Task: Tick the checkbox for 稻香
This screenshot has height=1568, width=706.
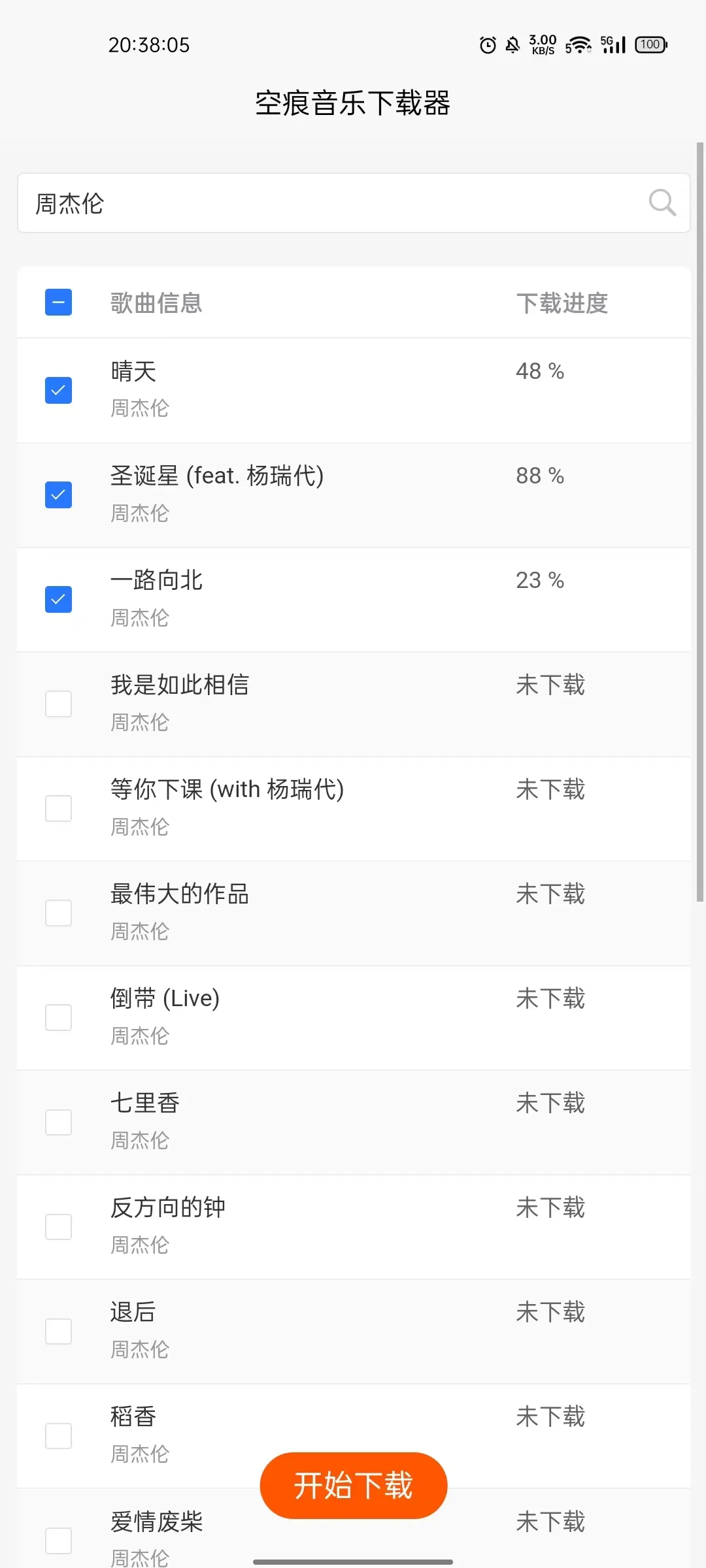Action: 58,1436
